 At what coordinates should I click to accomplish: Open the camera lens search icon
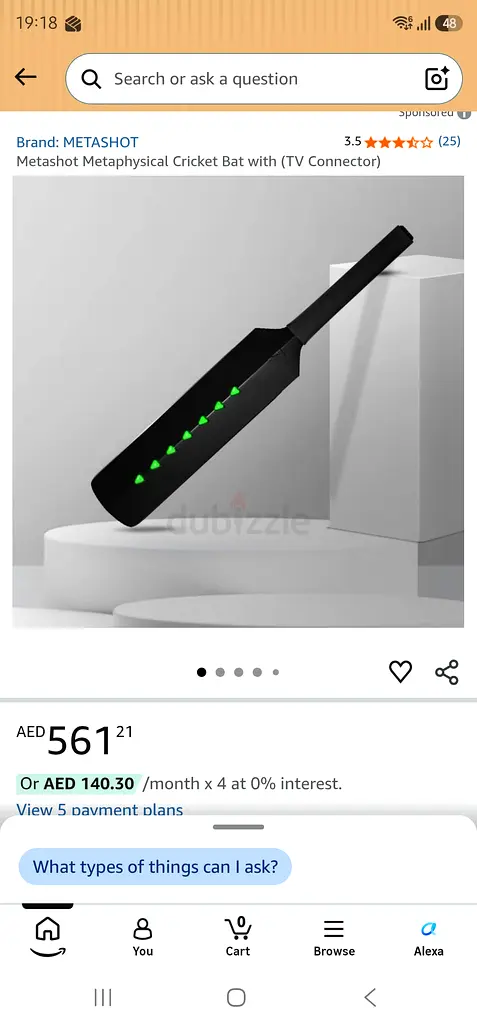pos(437,79)
